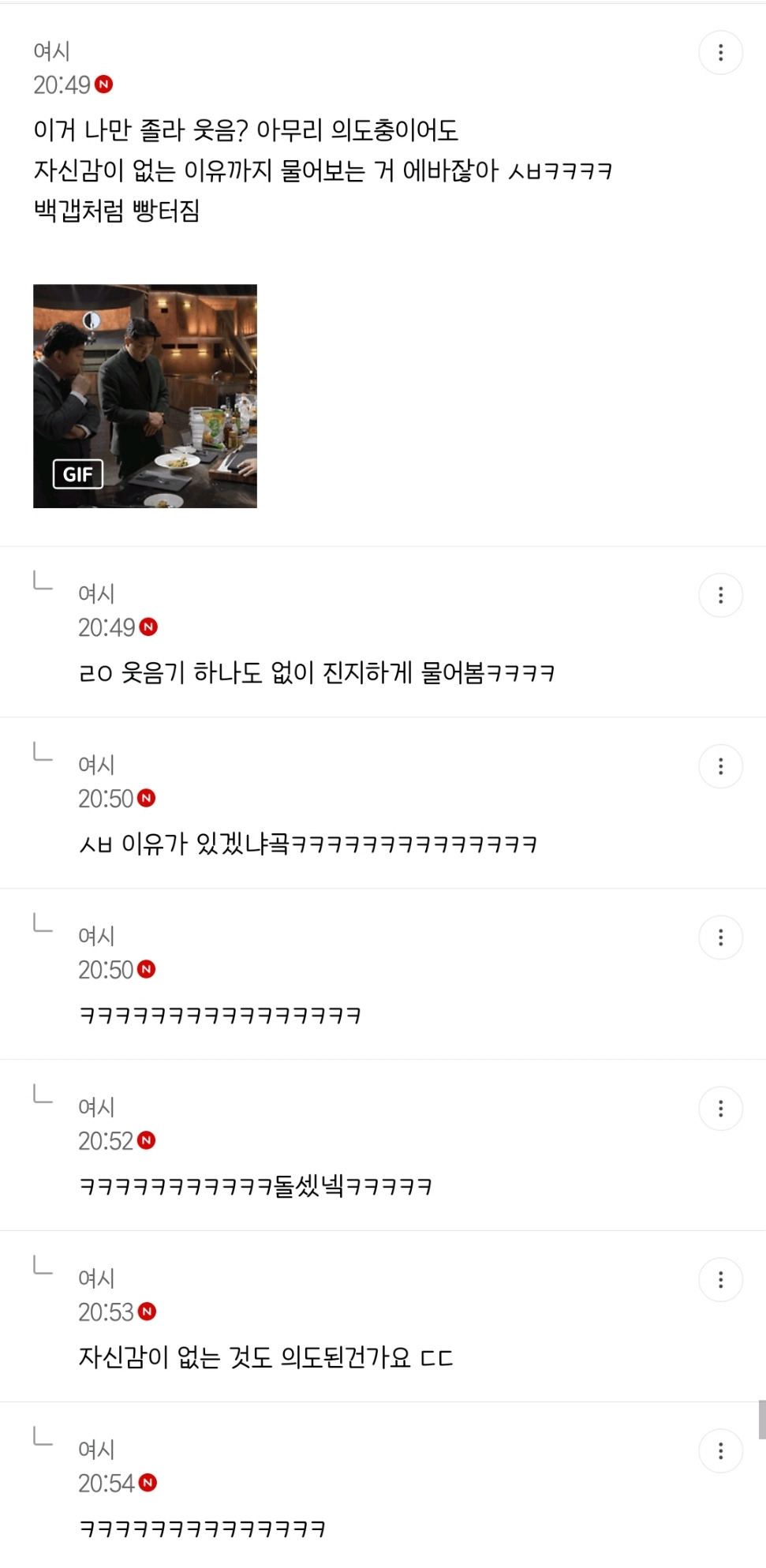
Task: Open overflow menu on the main 20:49 comment
Action: (720, 53)
